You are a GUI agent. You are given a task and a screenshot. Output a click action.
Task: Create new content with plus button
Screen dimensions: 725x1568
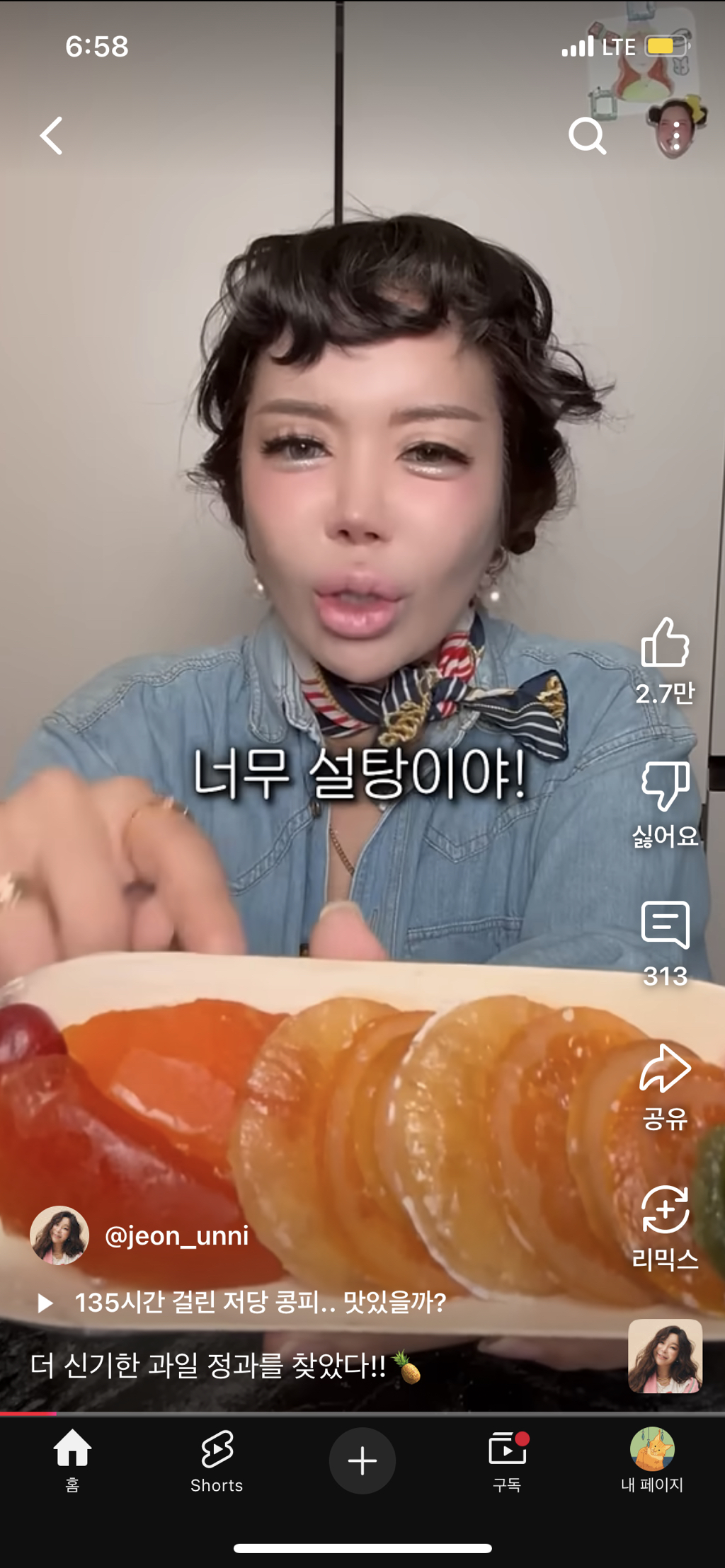362,1460
